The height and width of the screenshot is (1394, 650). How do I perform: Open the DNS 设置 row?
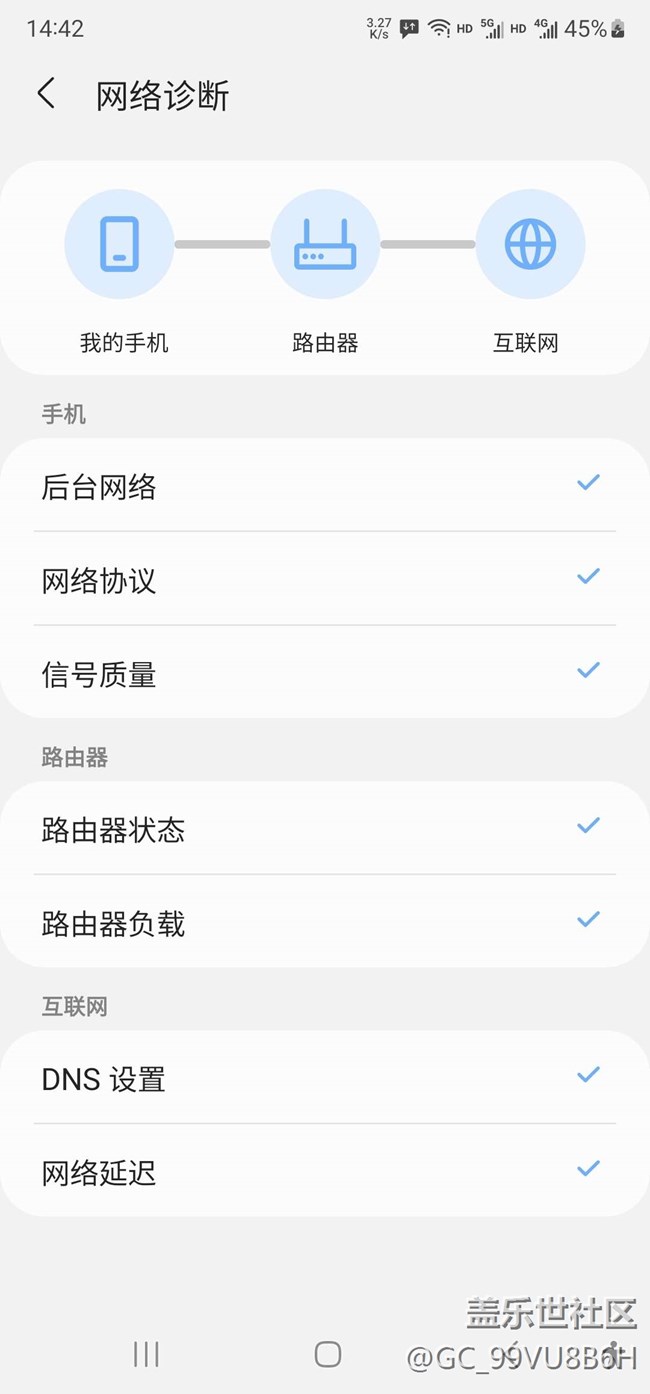[324, 1078]
